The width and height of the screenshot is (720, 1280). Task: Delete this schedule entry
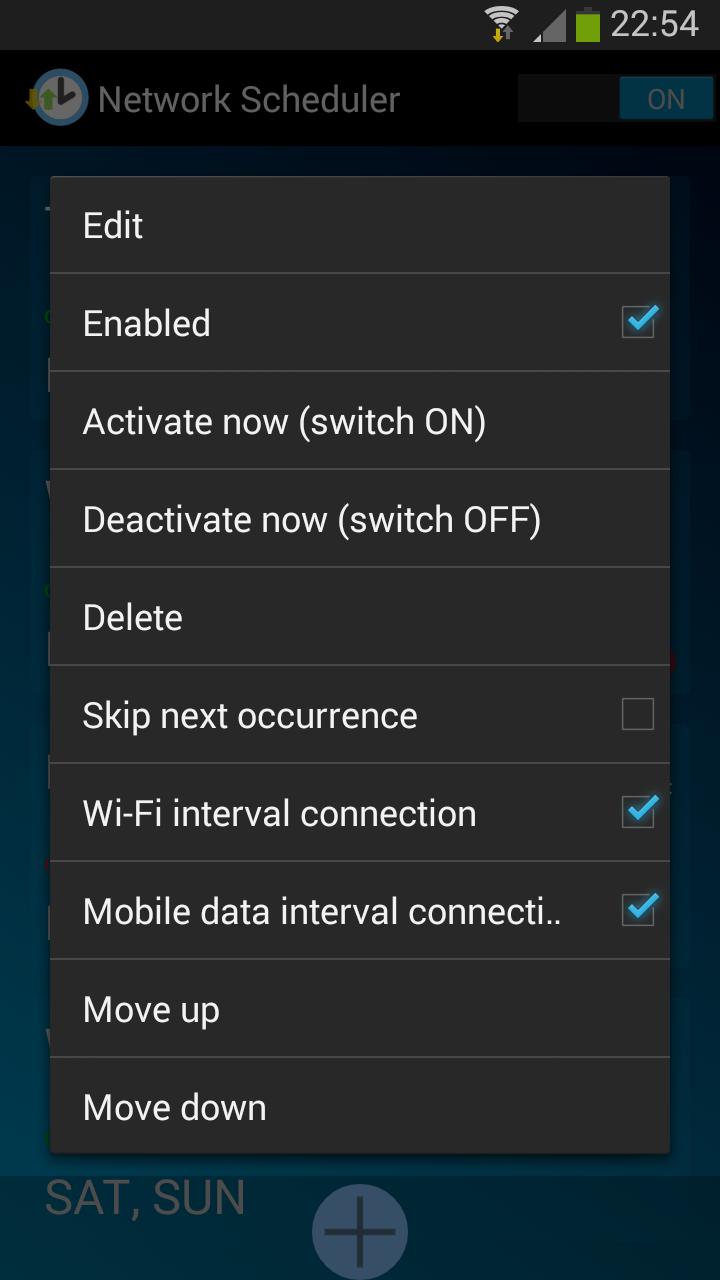(360, 618)
